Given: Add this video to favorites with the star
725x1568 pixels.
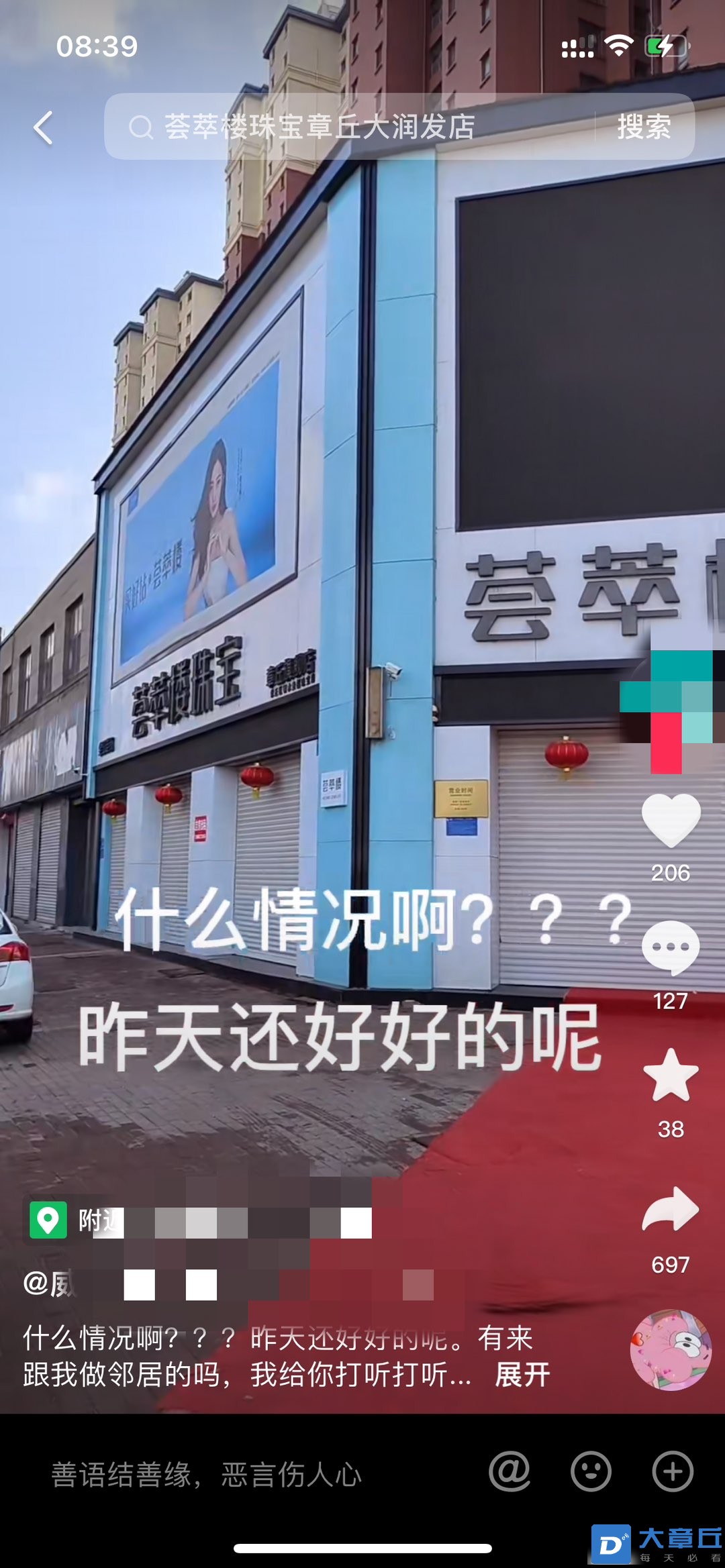Looking at the screenshot, I should tap(671, 1076).
